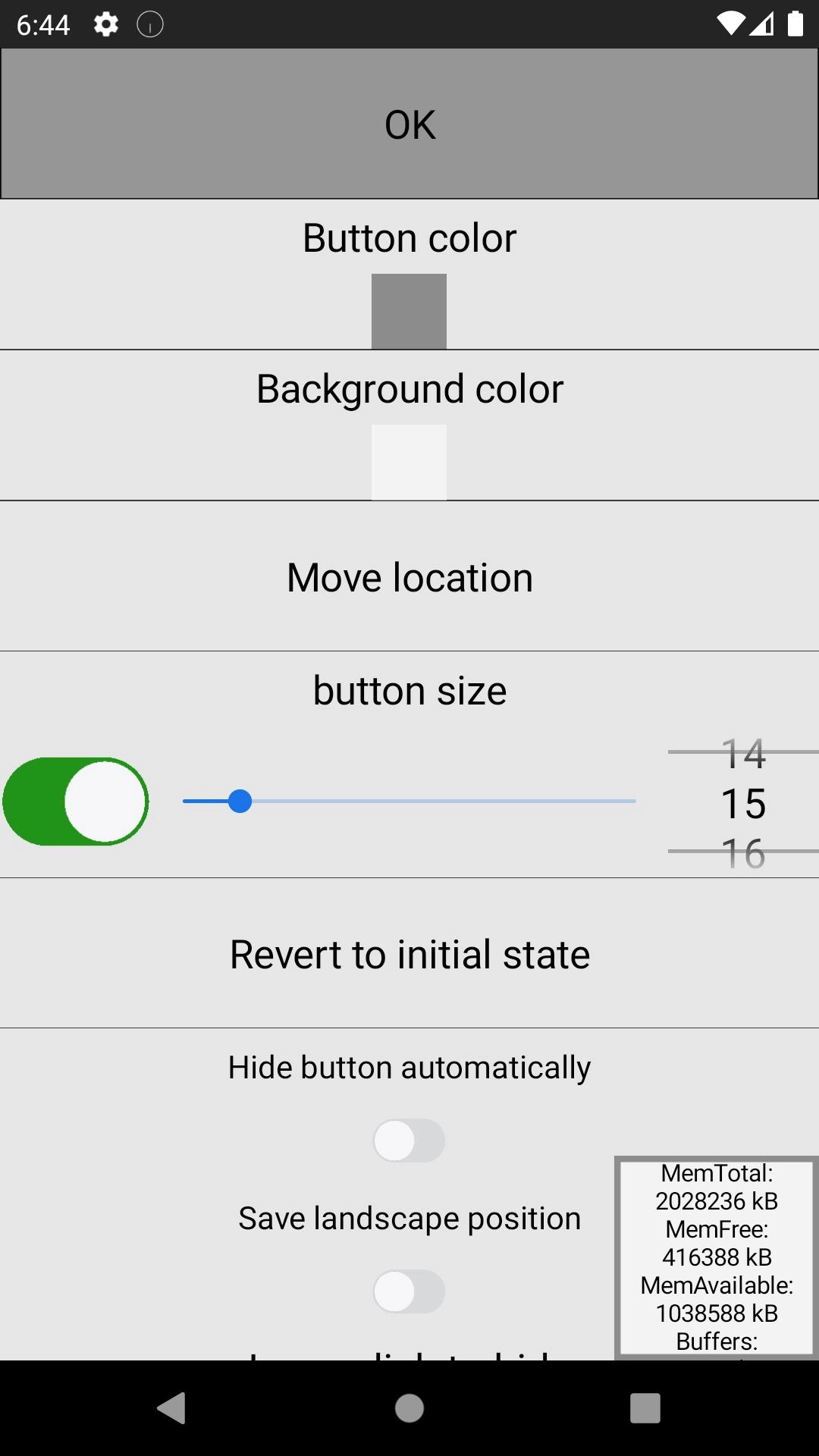Go back using the navigation bar
Screen dimensions: 819x1456
172,1408
